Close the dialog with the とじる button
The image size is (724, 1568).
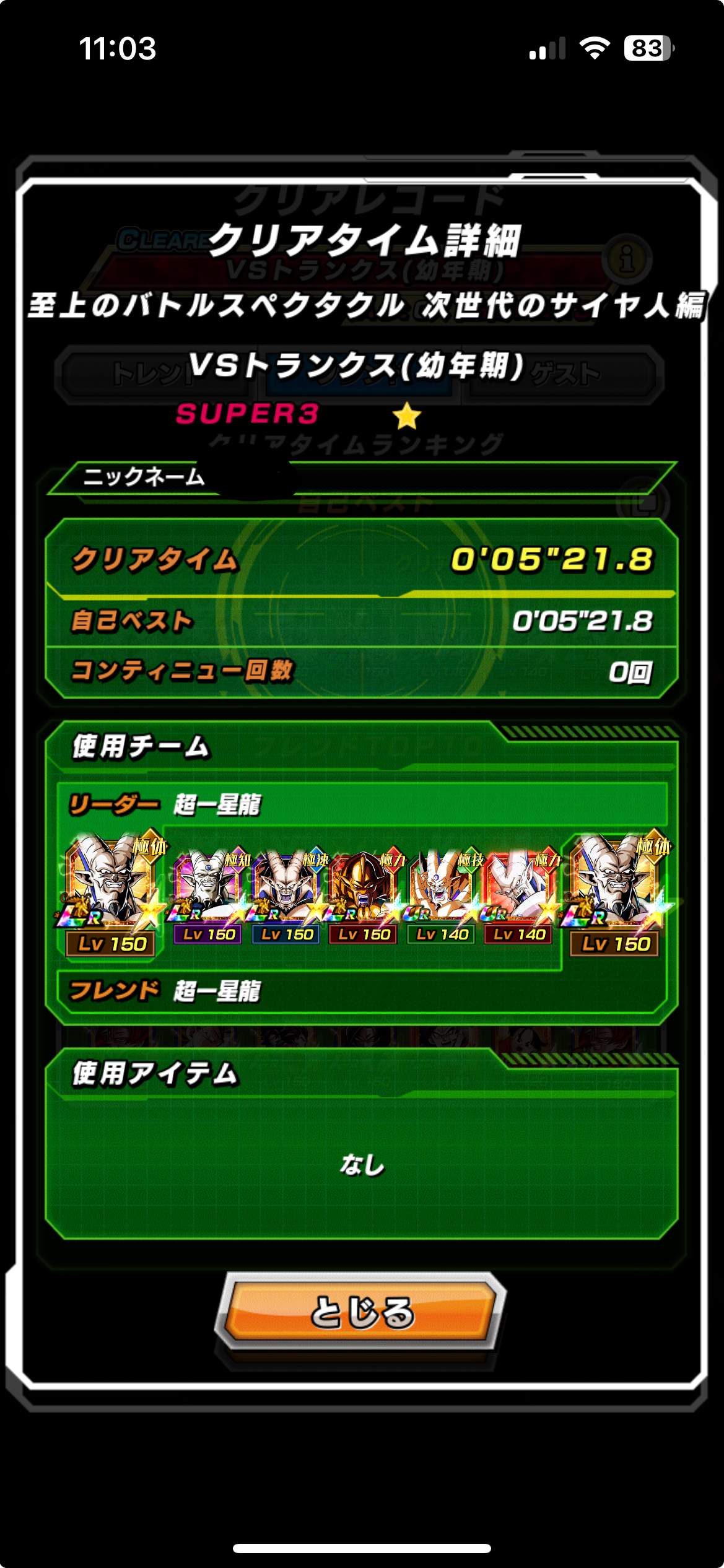click(x=361, y=1312)
